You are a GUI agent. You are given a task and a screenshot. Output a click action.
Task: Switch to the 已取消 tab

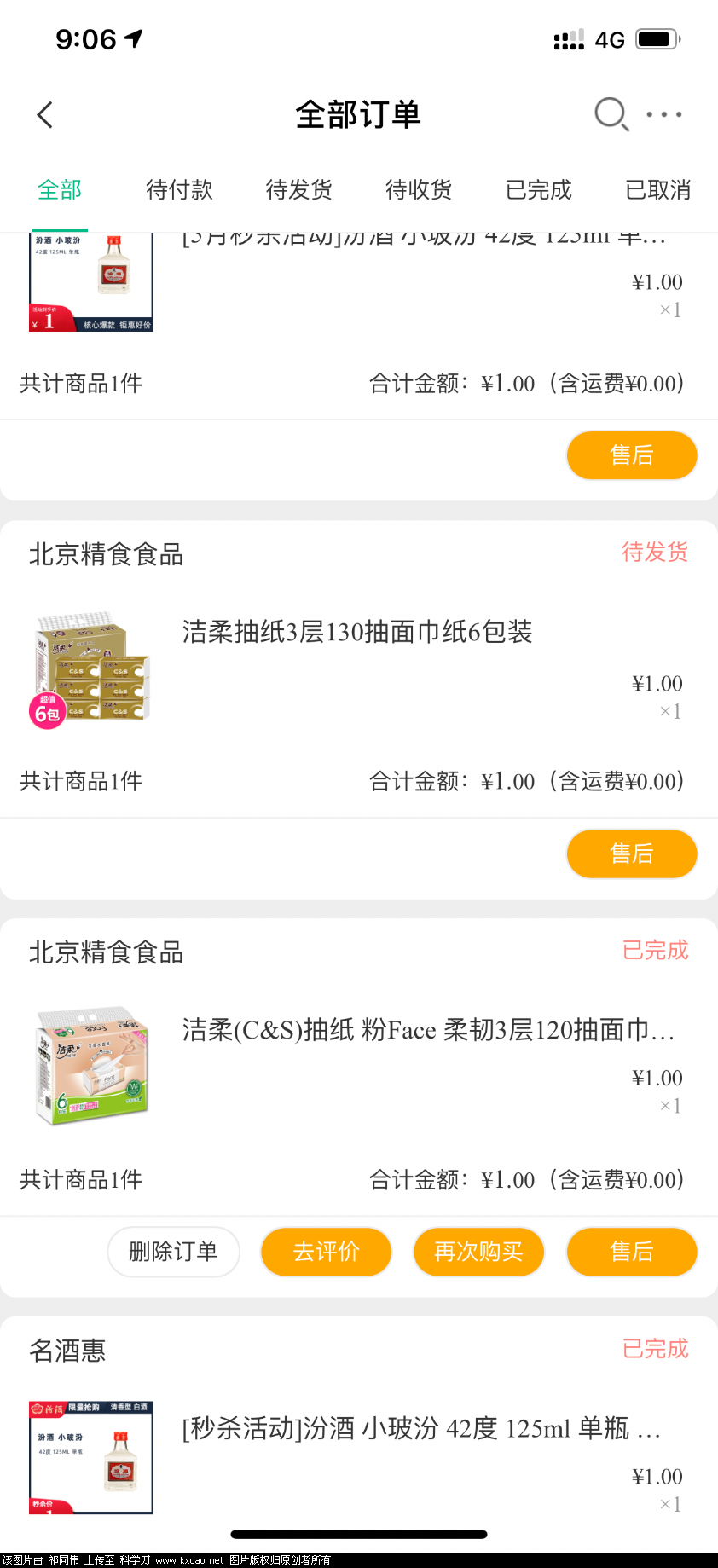[657, 190]
